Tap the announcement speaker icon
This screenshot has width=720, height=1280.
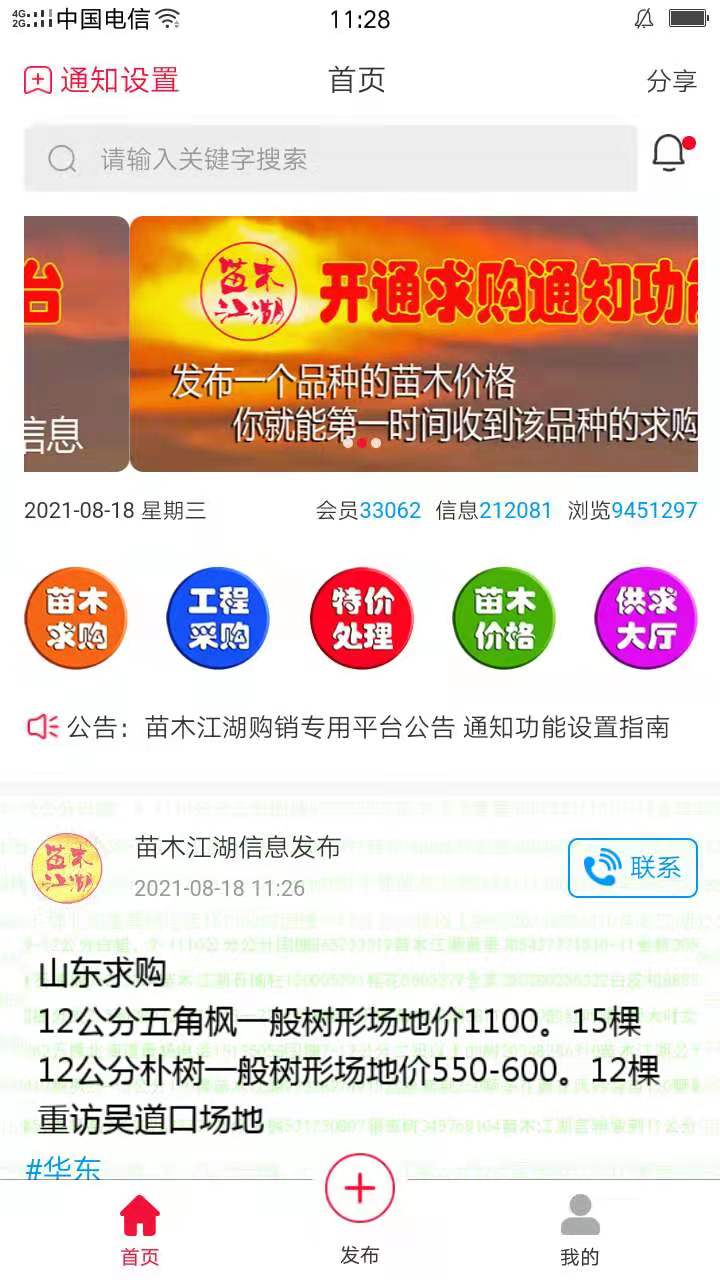click(x=40, y=727)
